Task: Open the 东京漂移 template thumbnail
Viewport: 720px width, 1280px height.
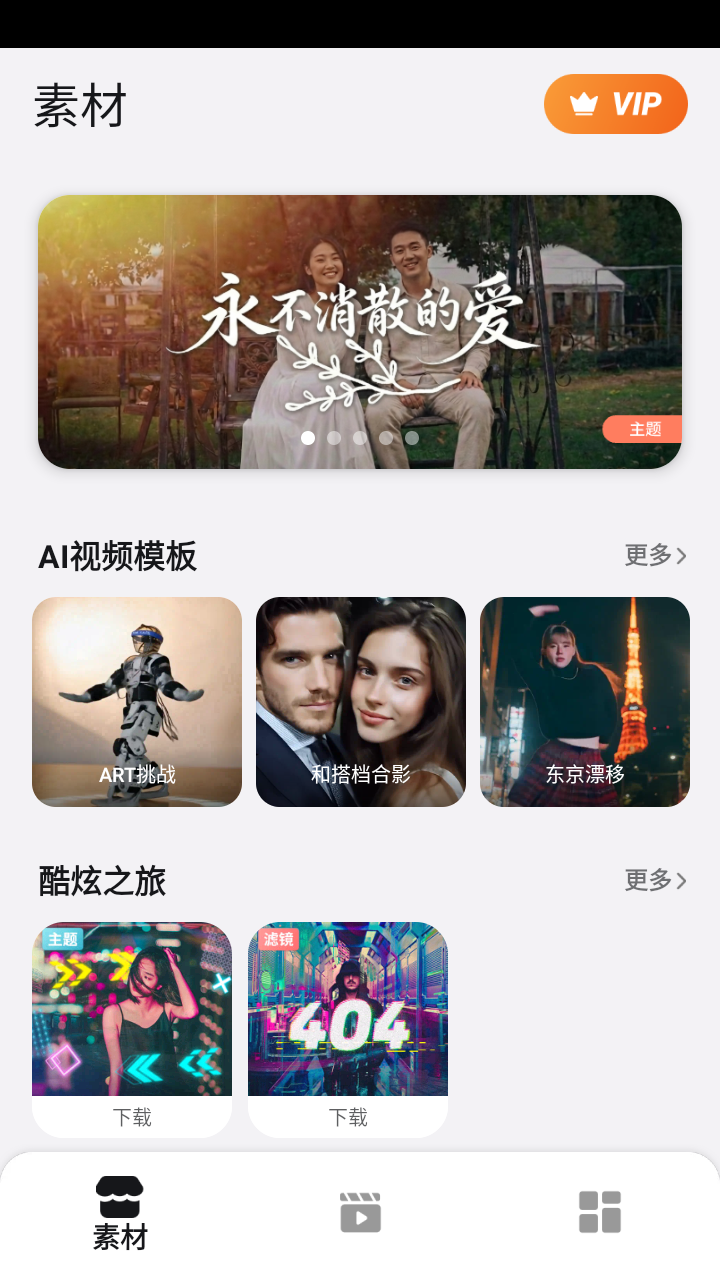Action: 584,702
